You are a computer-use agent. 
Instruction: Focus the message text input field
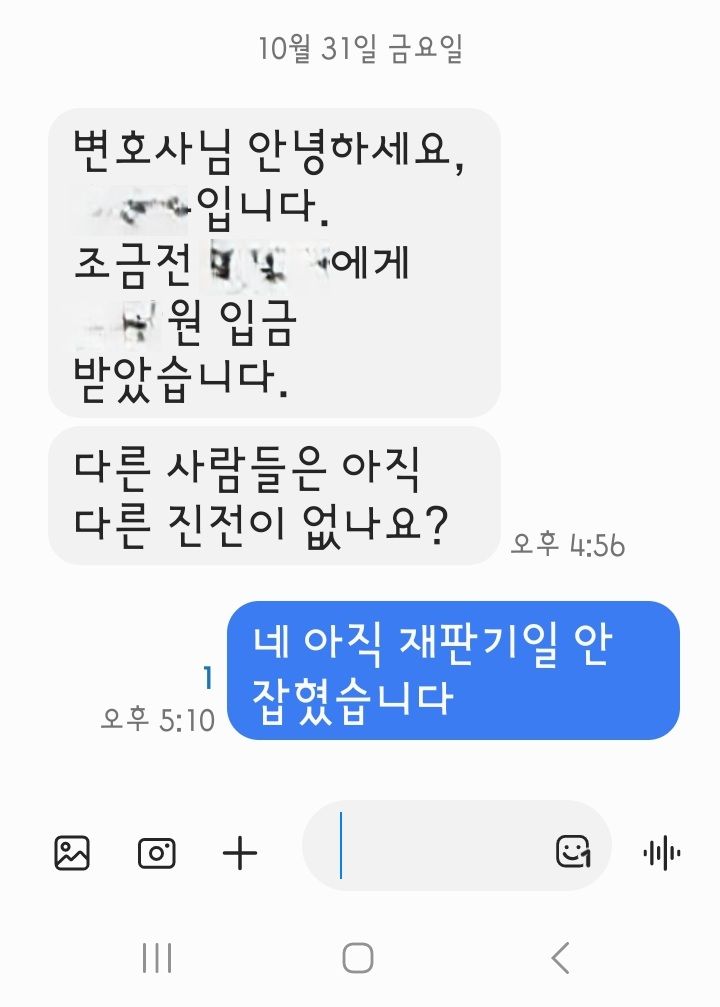(x=440, y=846)
